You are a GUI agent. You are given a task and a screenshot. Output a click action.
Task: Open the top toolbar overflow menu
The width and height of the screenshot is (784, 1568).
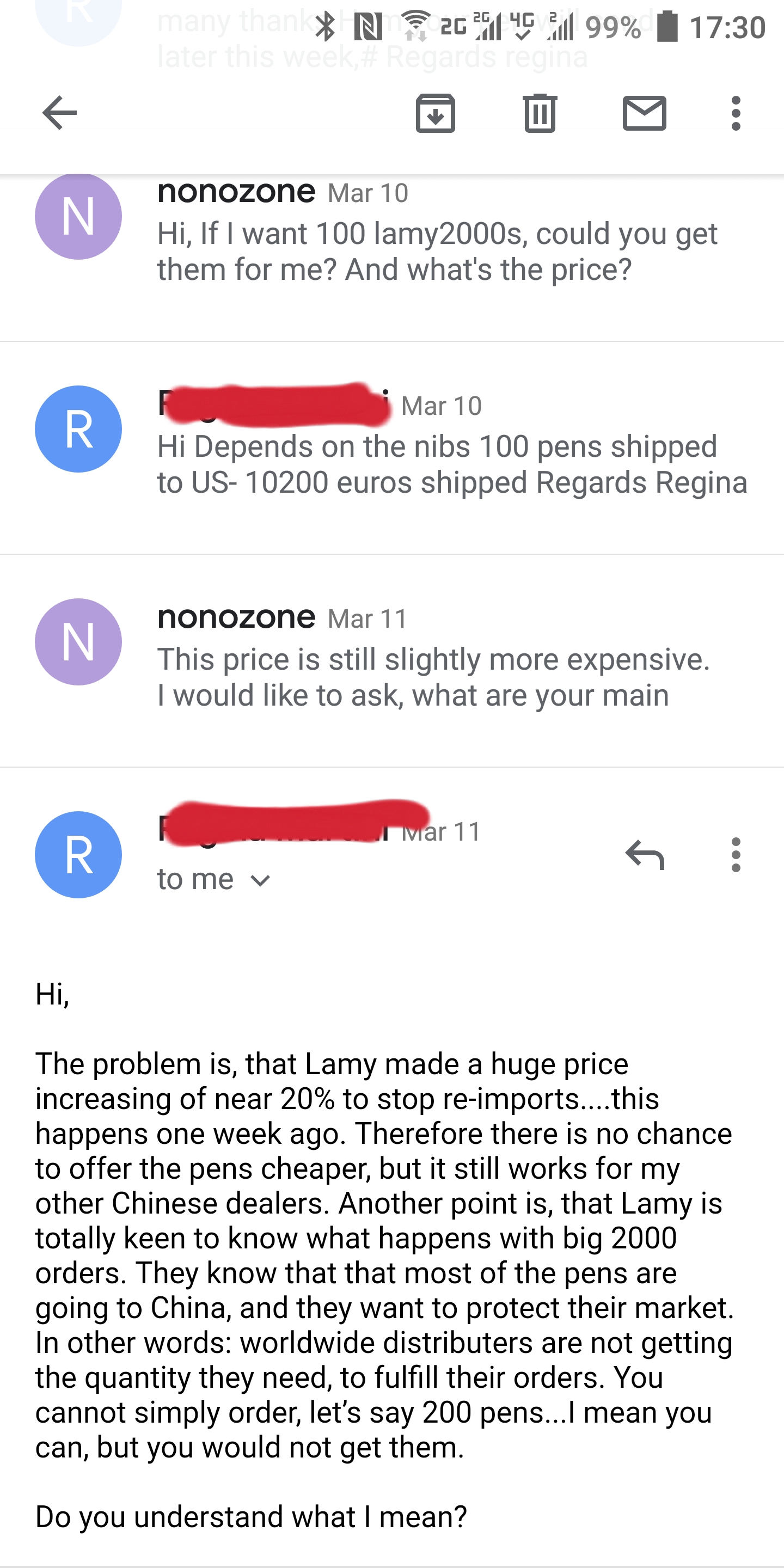pos(736,113)
